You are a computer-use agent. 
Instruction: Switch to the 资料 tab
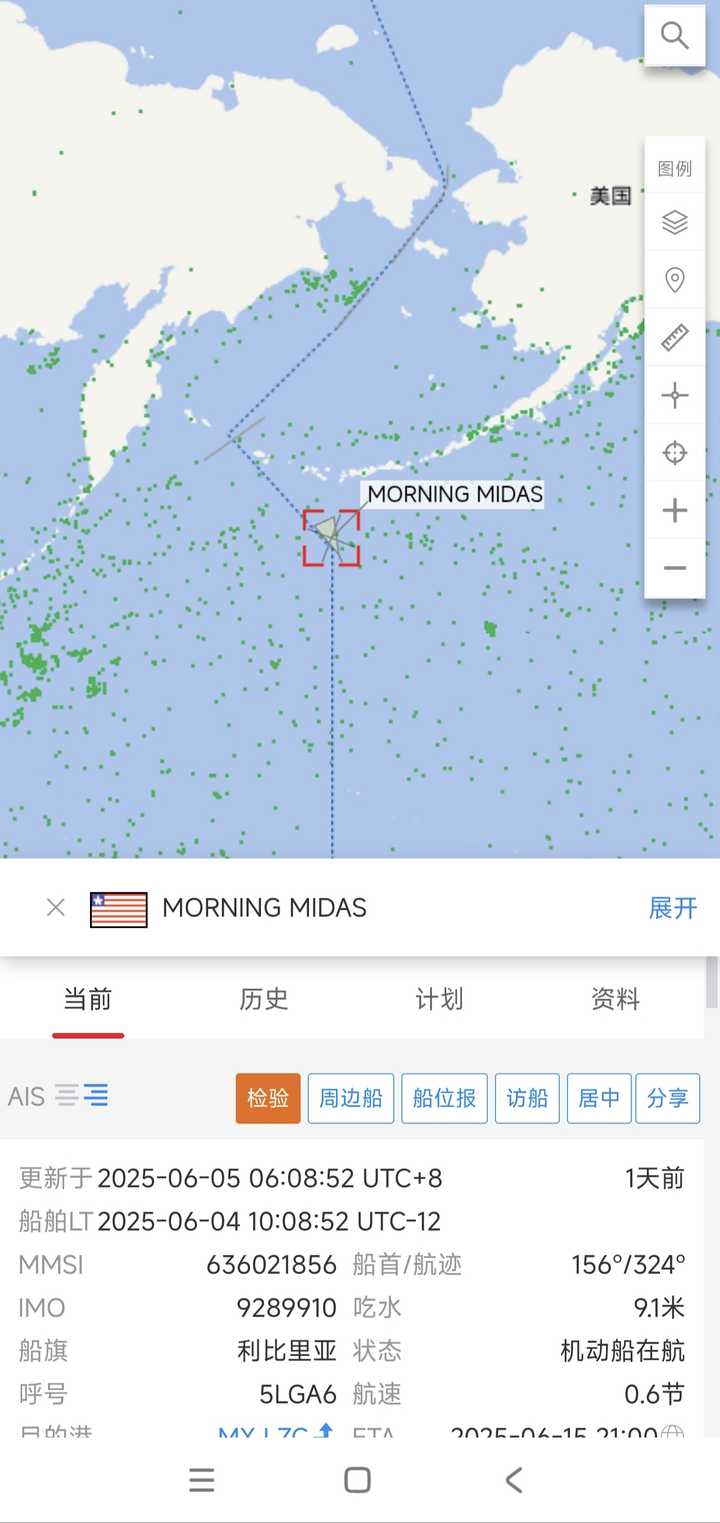(x=614, y=999)
